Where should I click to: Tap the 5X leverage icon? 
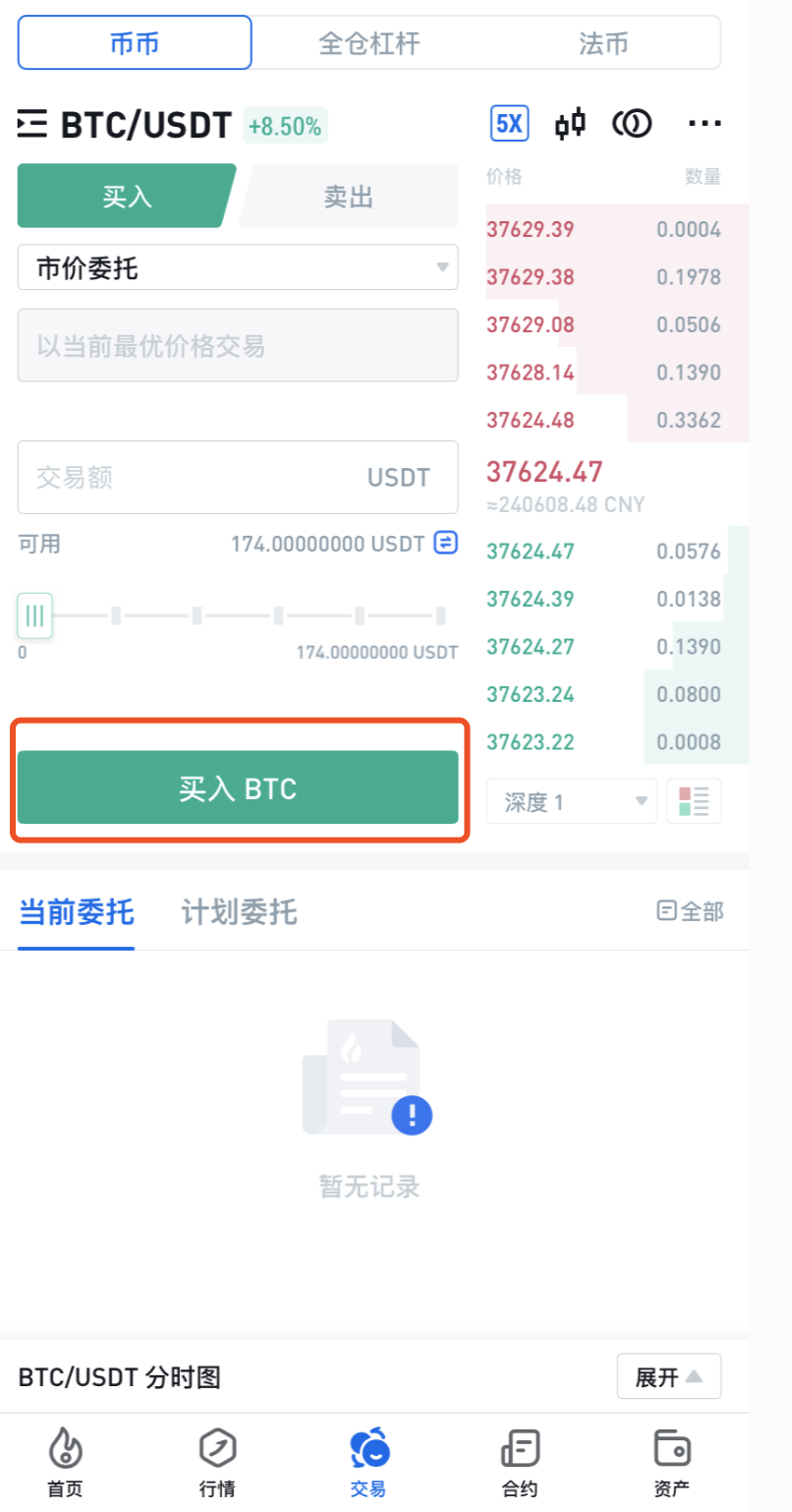coord(510,124)
